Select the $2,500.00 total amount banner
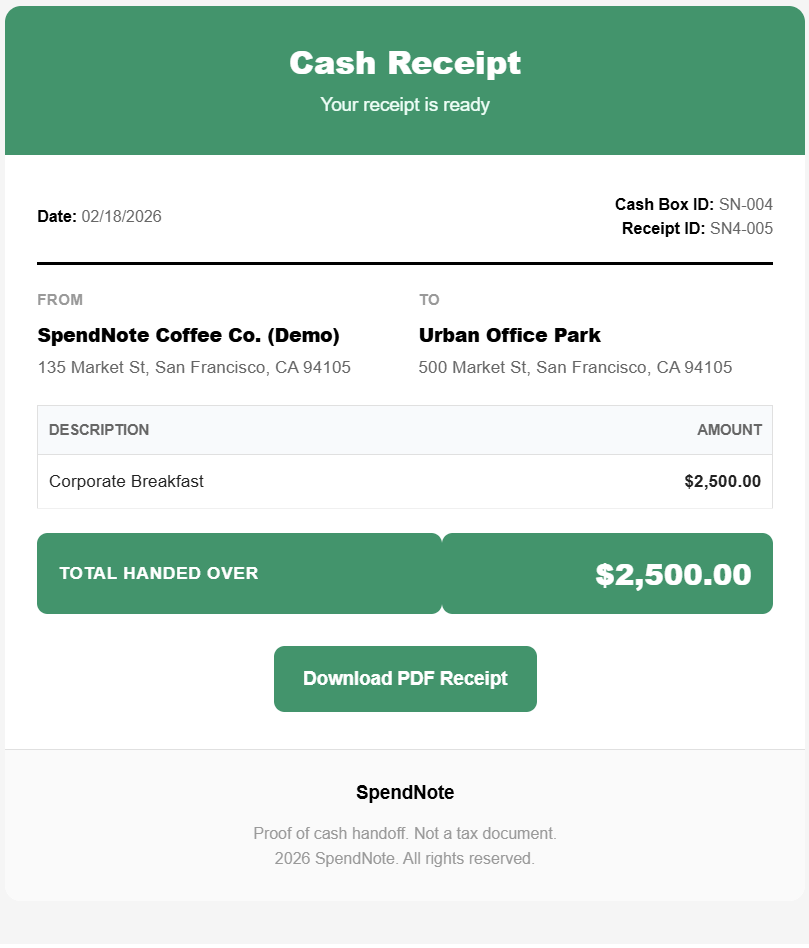 [674, 573]
